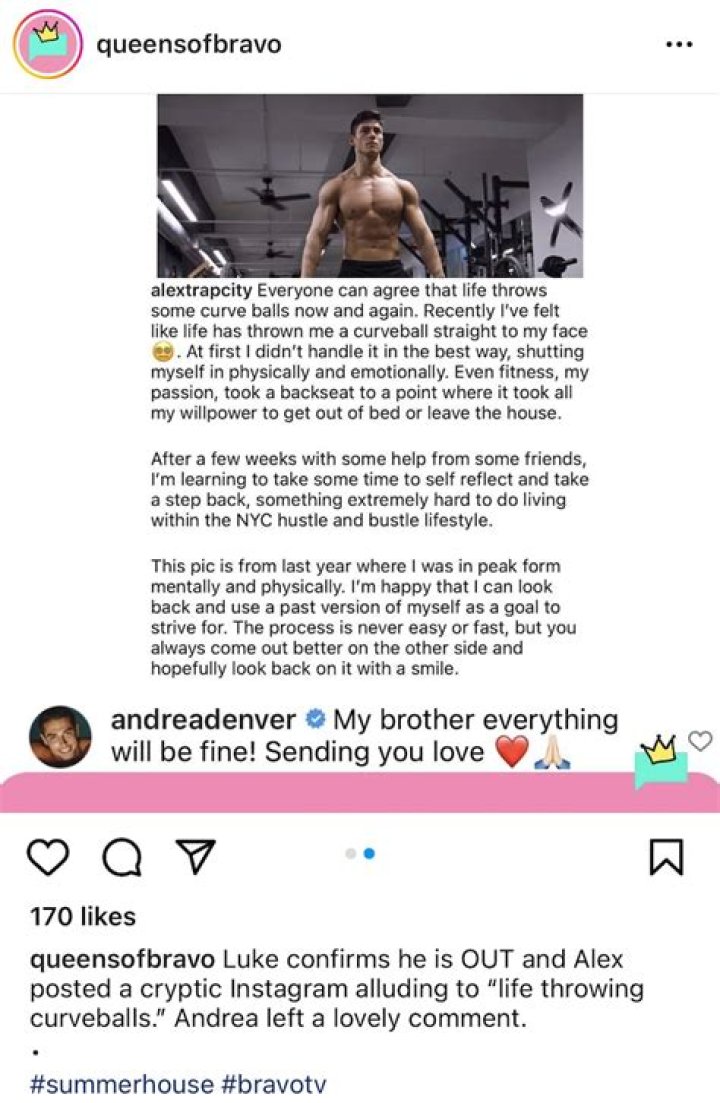720x1103 pixels.
Task: Open the post image carousel
Action: tap(360, 430)
